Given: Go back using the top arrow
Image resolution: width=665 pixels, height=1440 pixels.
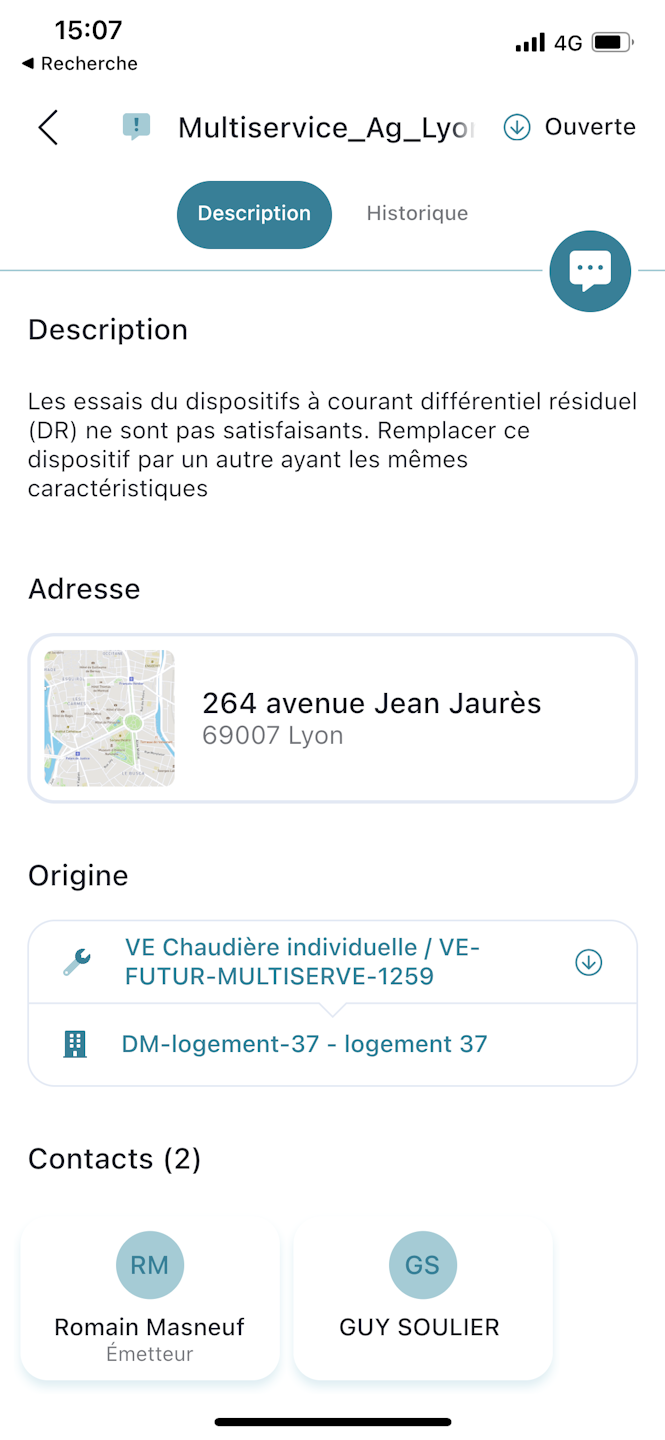Looking at the screenshot, I should [48, 128].
